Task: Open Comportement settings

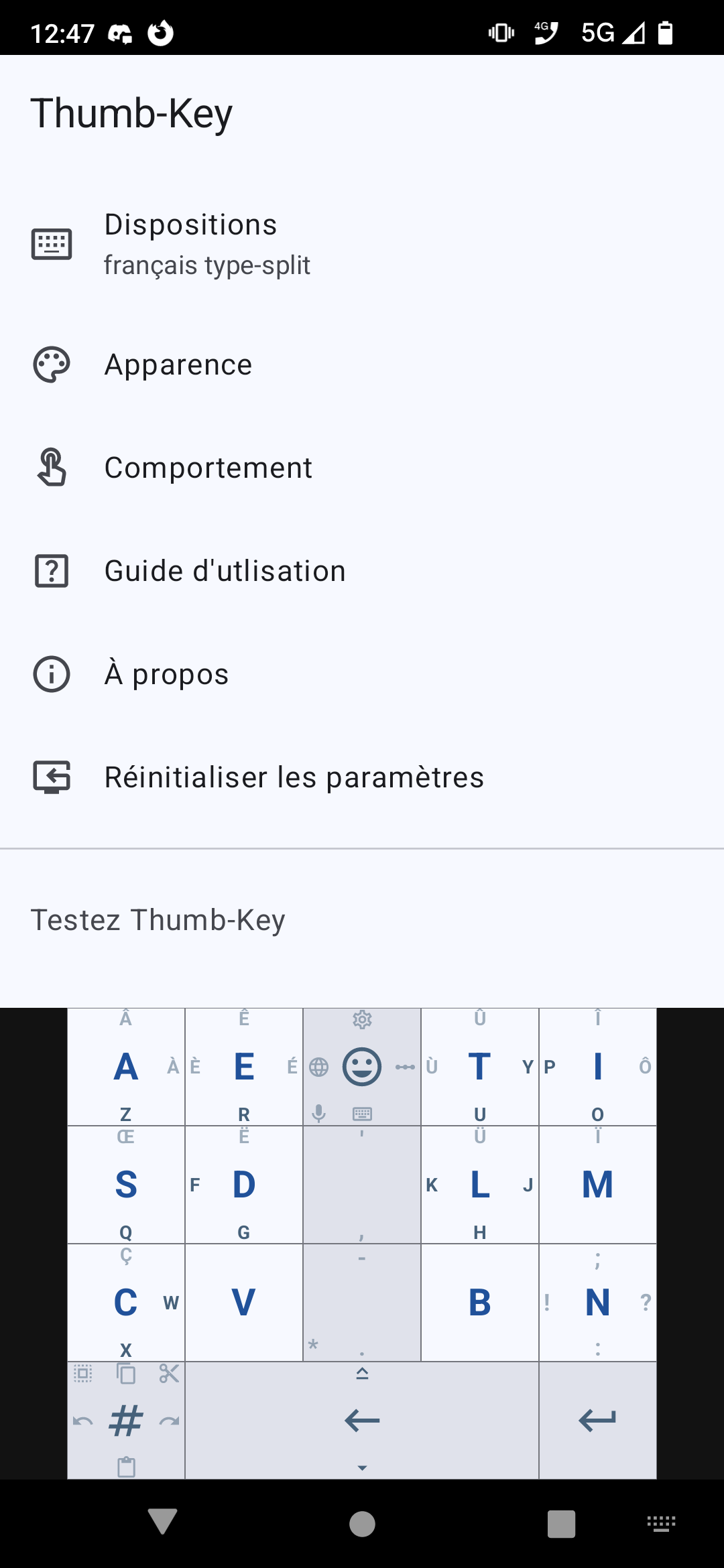Action: [x=362, y=468]
